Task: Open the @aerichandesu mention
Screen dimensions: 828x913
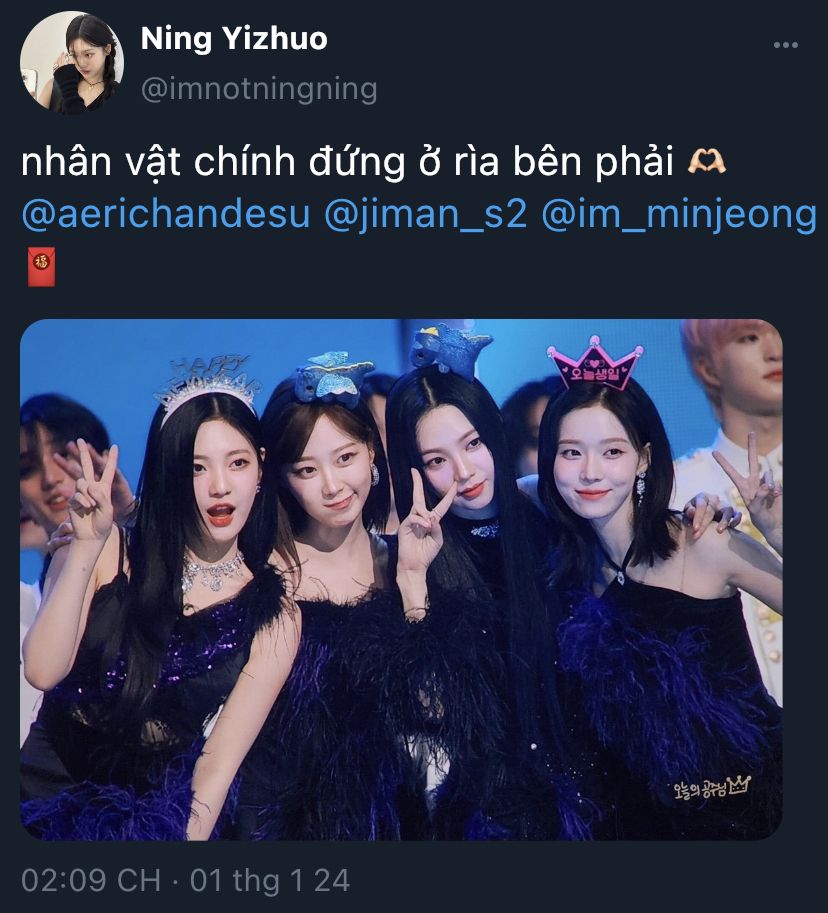Action: click(166, 215)
